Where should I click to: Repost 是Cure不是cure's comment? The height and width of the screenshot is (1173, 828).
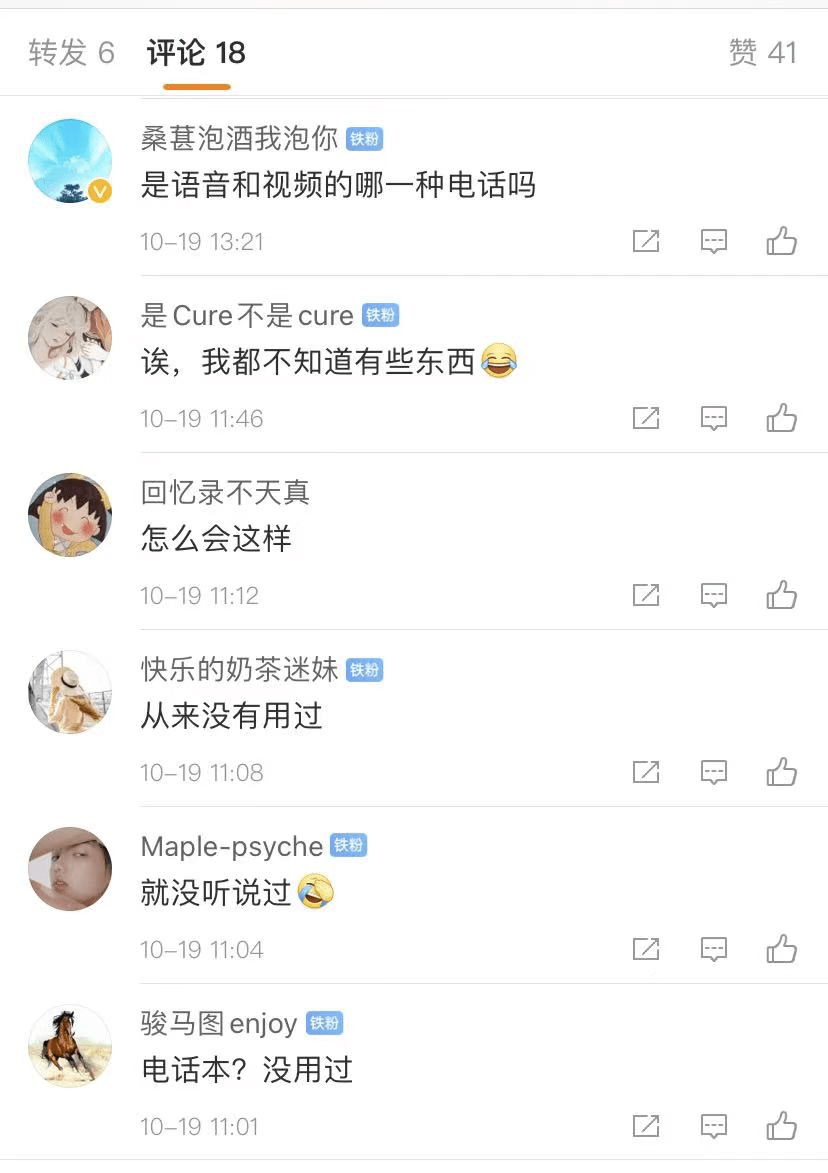pyautogui.click(x=646, y=418)
